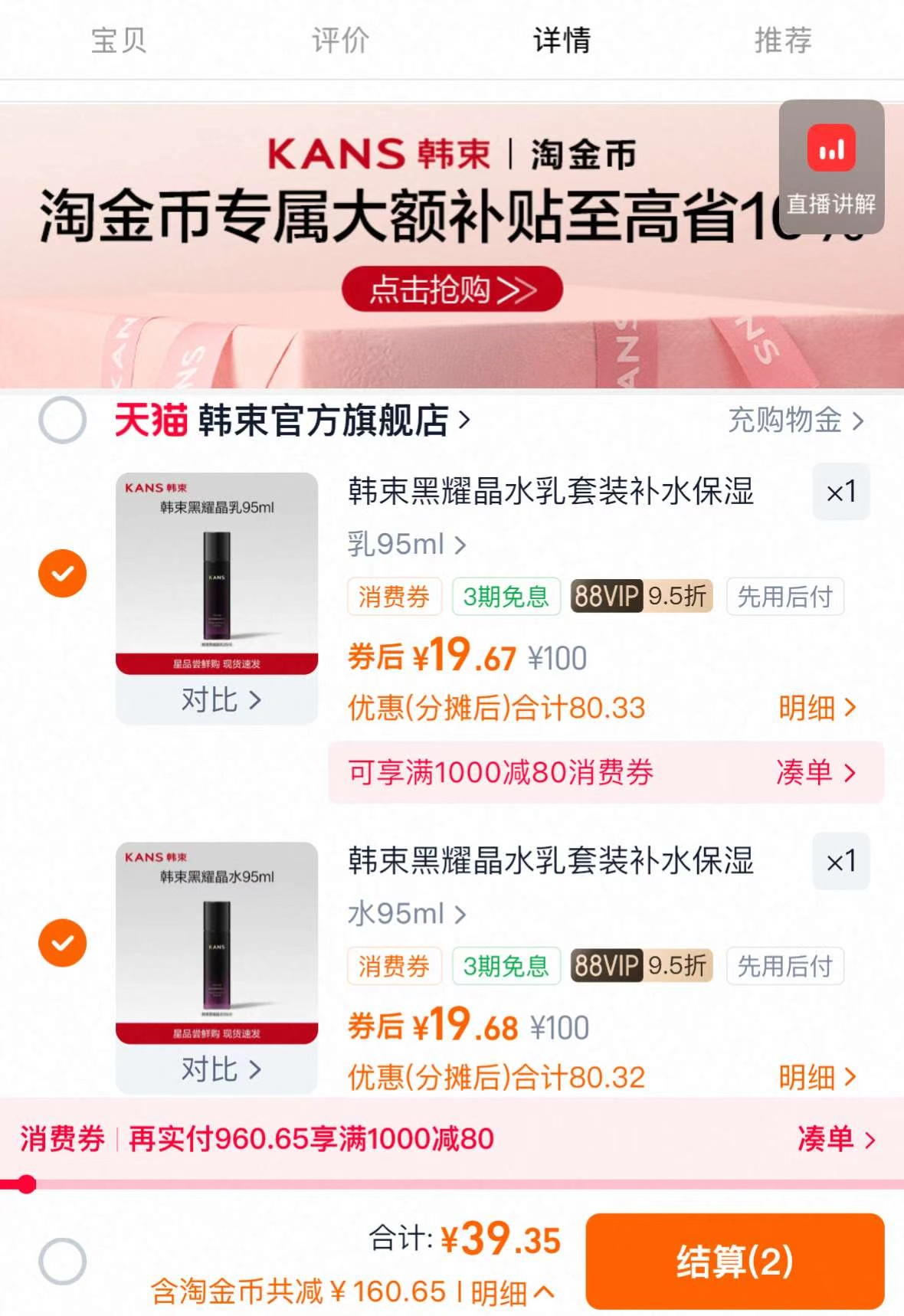Image resolution: width=904 pixels, height=1316 pixels.
Task: Click the 点击抢购 banner button
Action: coord(452,290)
